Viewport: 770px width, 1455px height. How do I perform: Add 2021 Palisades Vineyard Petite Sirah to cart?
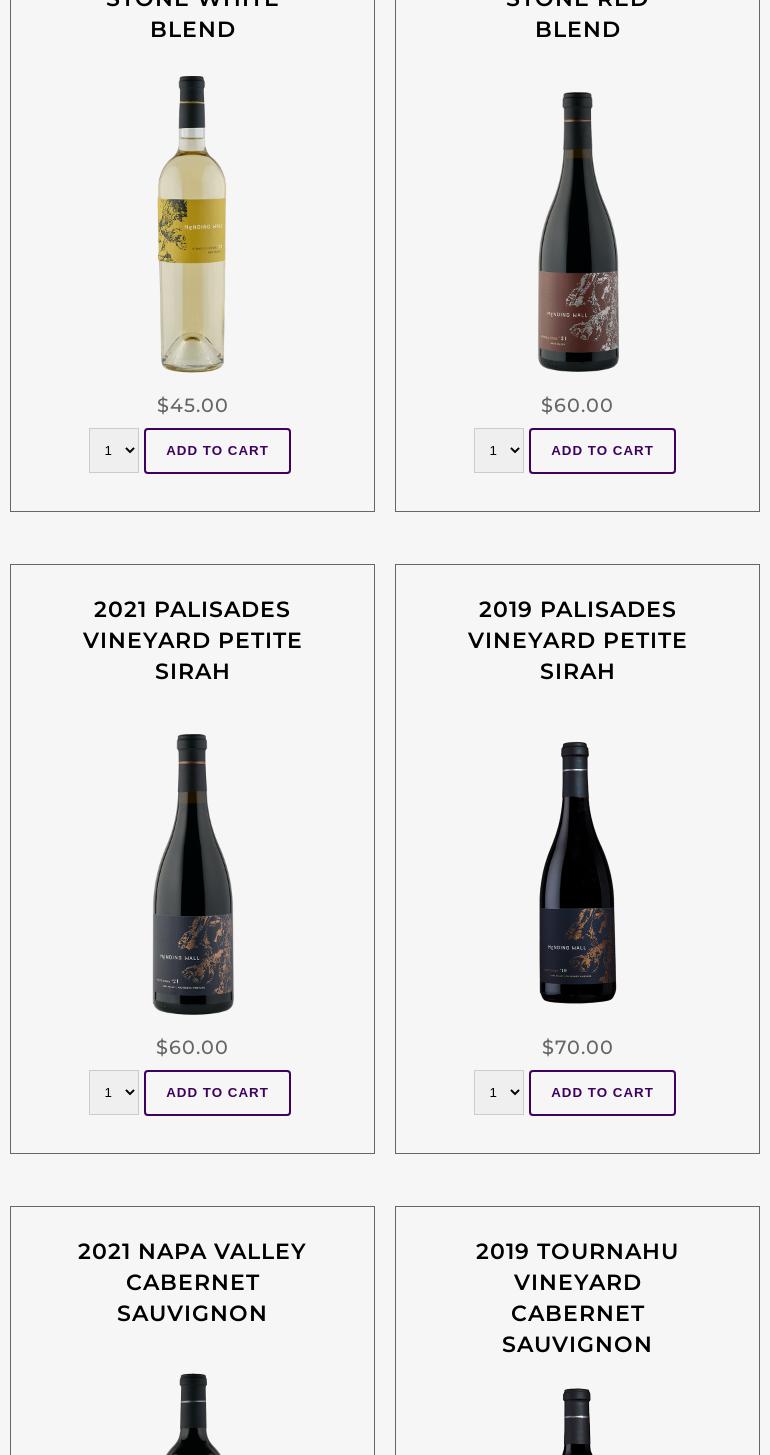217,1092
